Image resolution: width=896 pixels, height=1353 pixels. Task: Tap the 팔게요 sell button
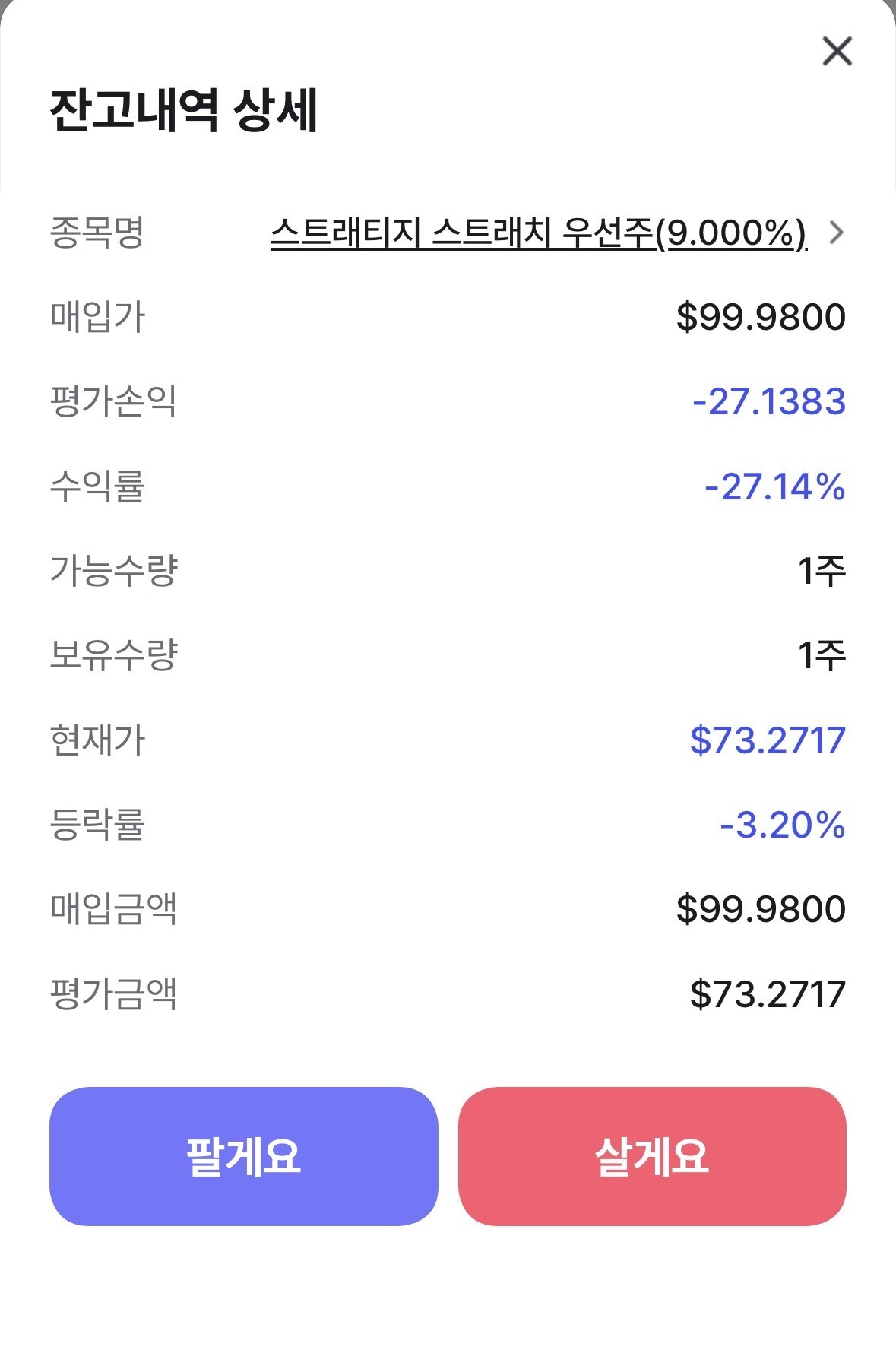(244, 1156)
